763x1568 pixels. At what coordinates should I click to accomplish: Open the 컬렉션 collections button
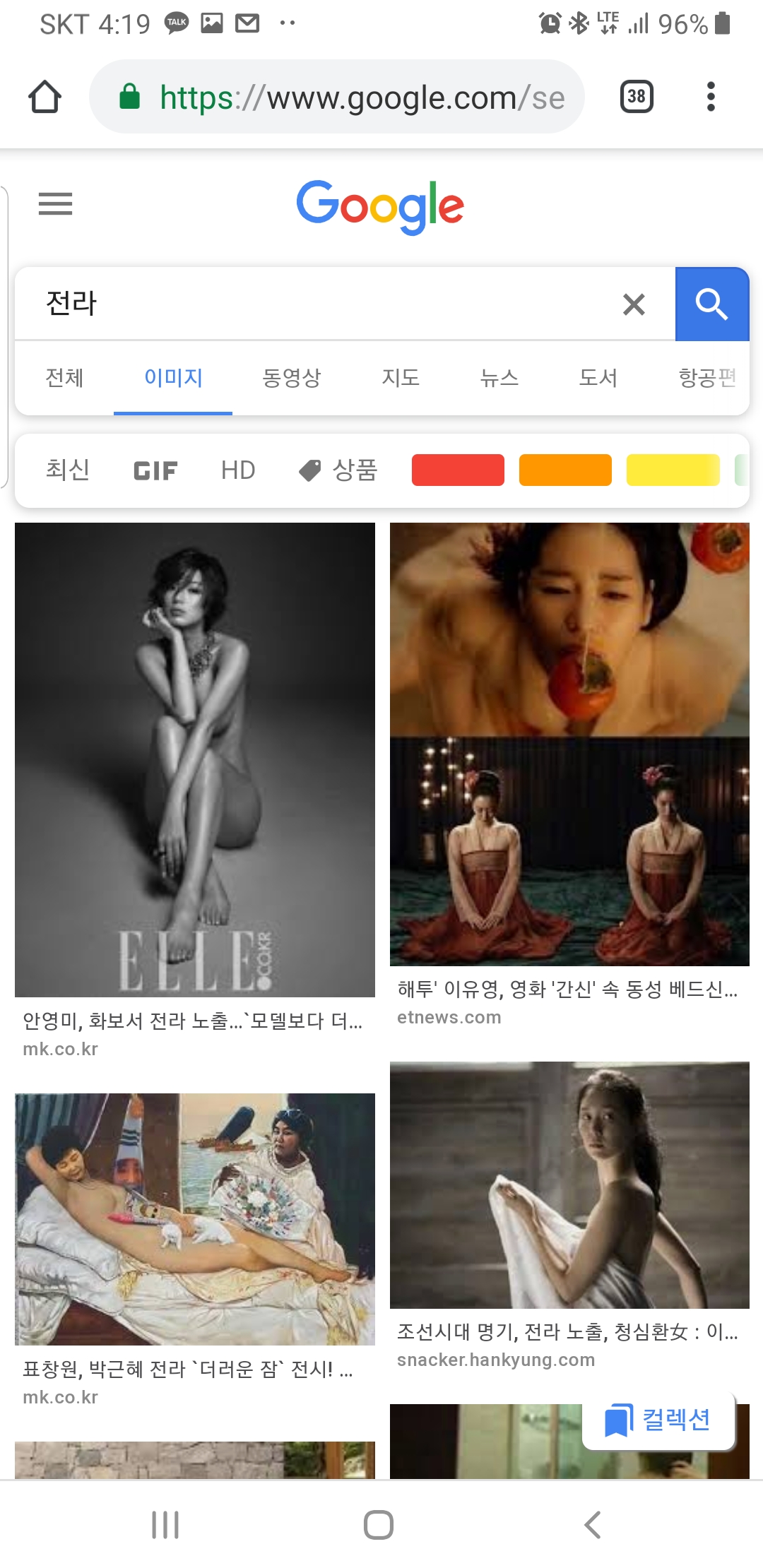[658, 1420]
